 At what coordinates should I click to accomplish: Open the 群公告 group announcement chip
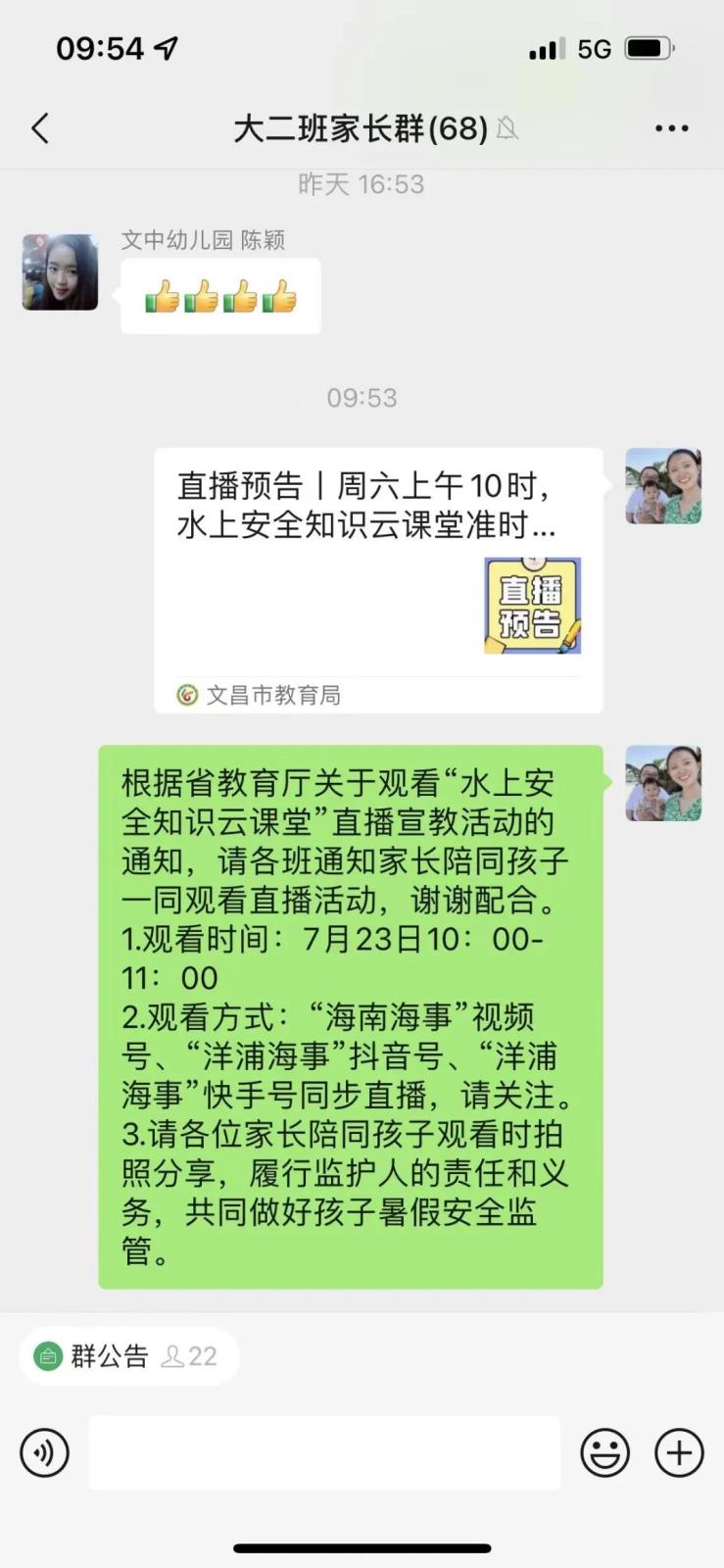[x=127, y=1356]
